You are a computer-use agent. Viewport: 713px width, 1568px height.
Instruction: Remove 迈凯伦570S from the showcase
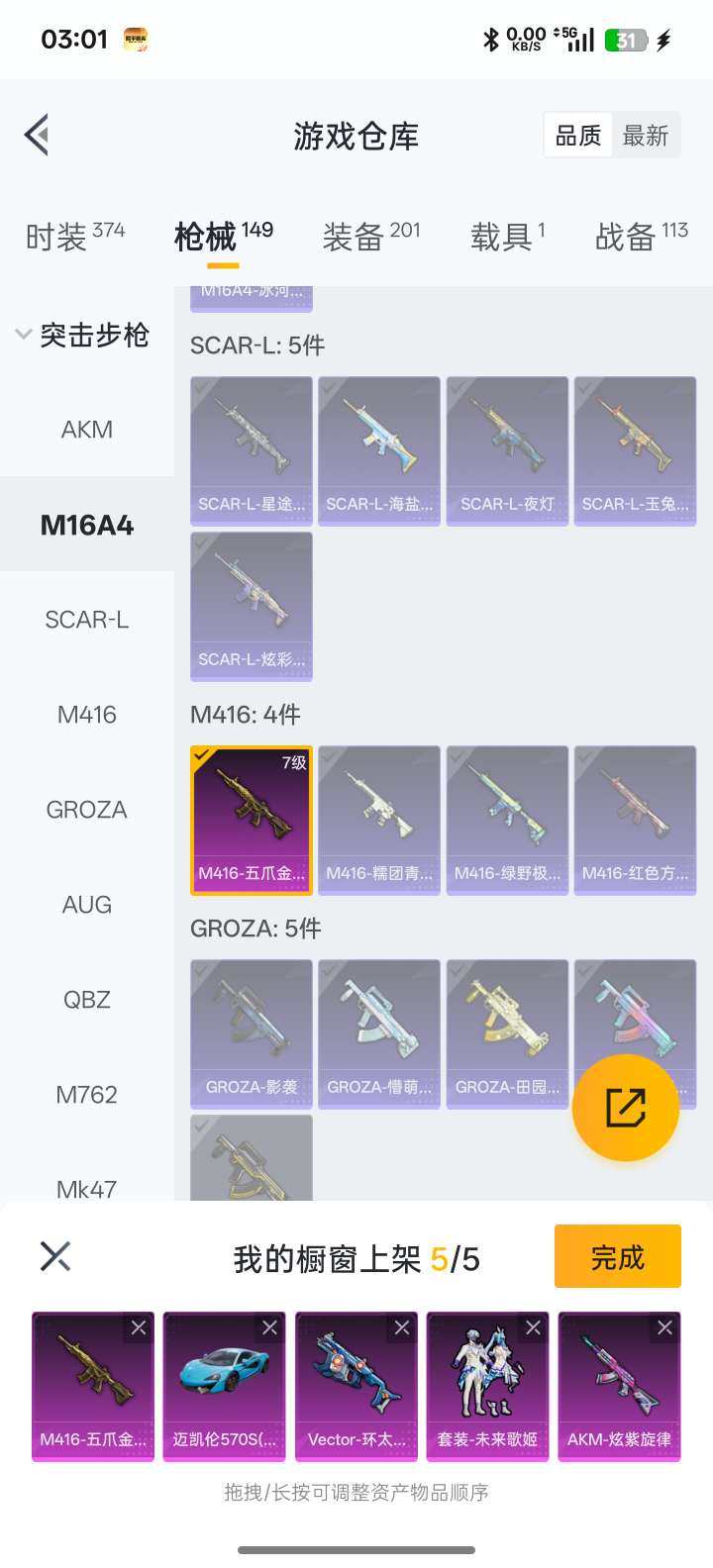tap(269, 1328)
